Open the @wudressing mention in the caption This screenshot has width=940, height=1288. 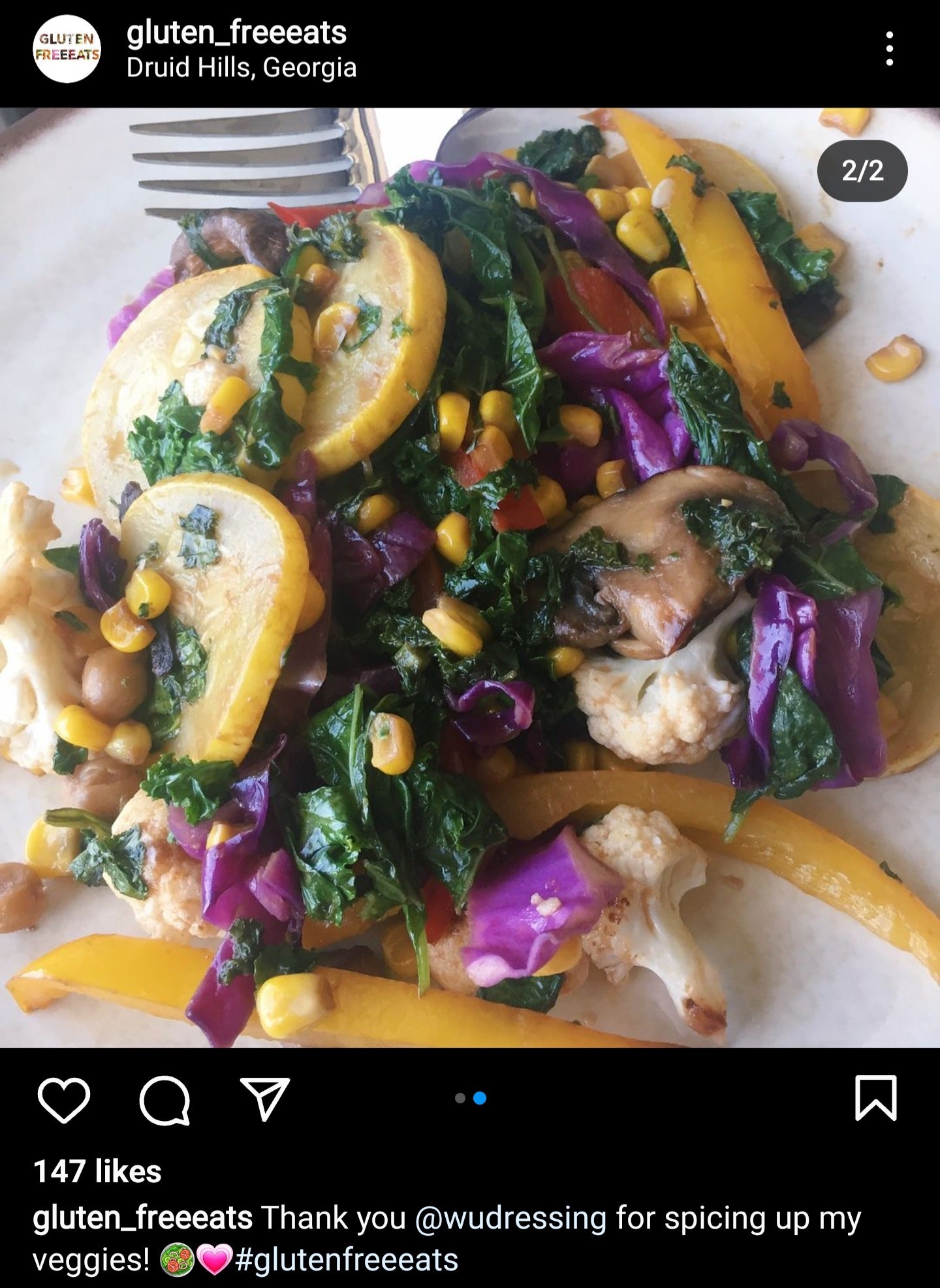click(x=510, y=1218)
